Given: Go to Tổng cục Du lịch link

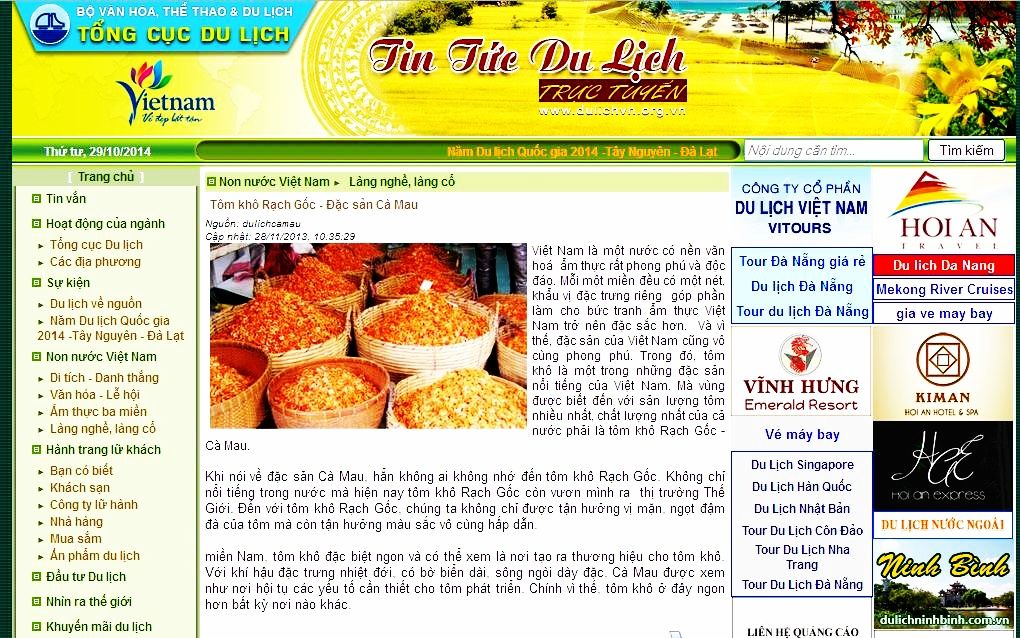Looking at the screenshot, I should click(x=96, y=244).
